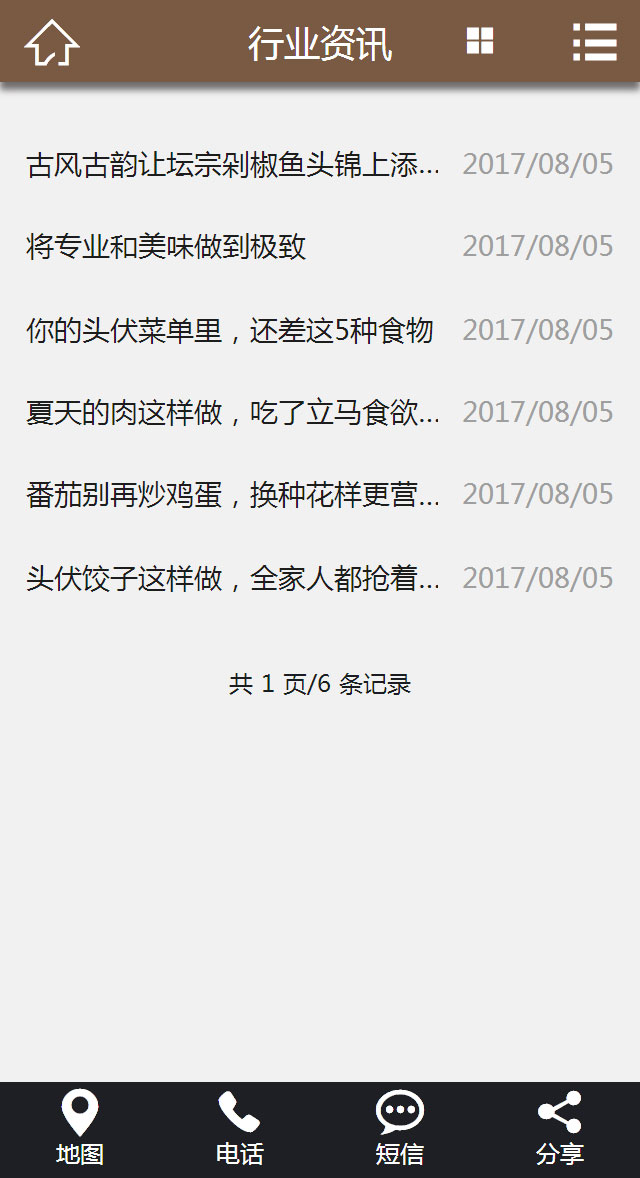The width and height of the screenshot is (640, 1178).
Task: Select 头伏饺子这样做 news item
Action: click(233, 578)
